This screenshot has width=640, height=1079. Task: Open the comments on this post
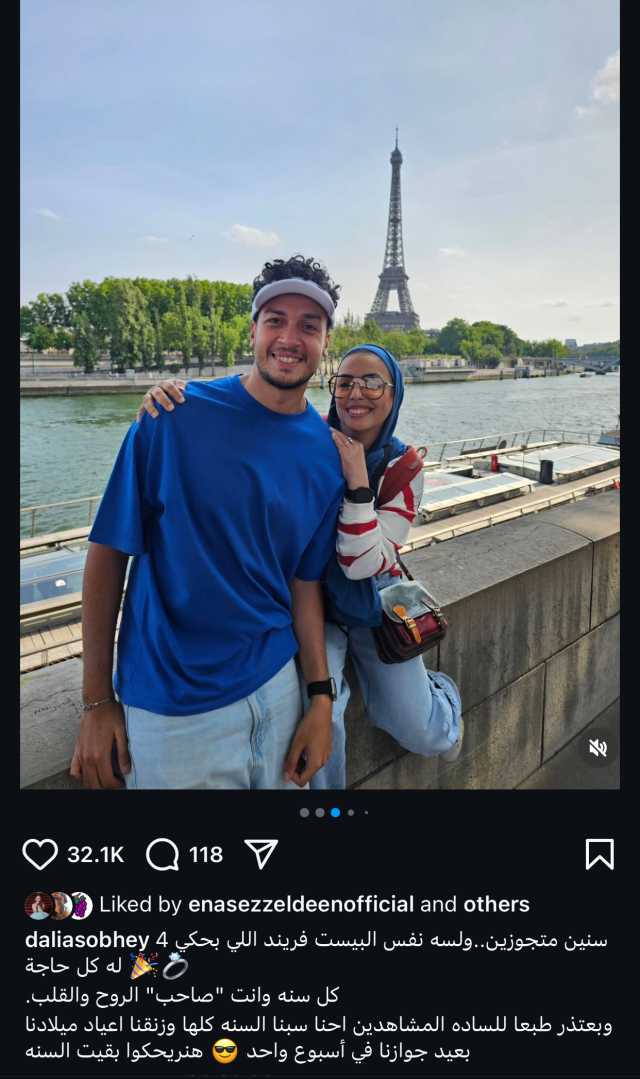point(163,854)
